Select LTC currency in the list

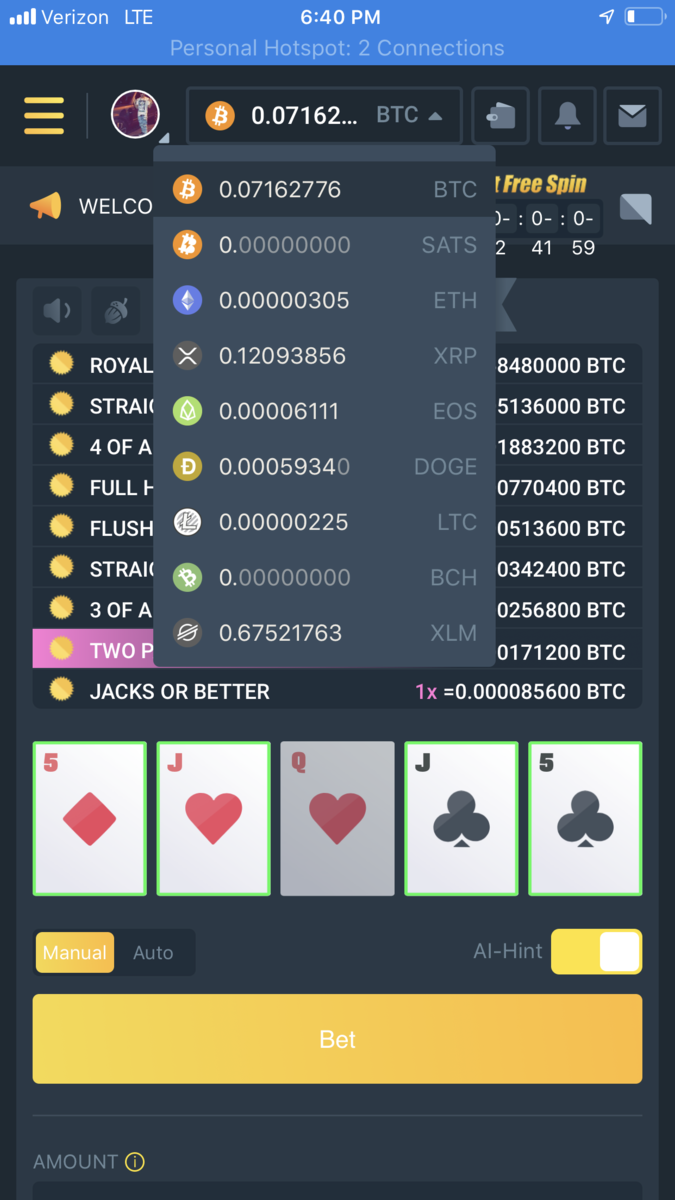tap(324, 522)
